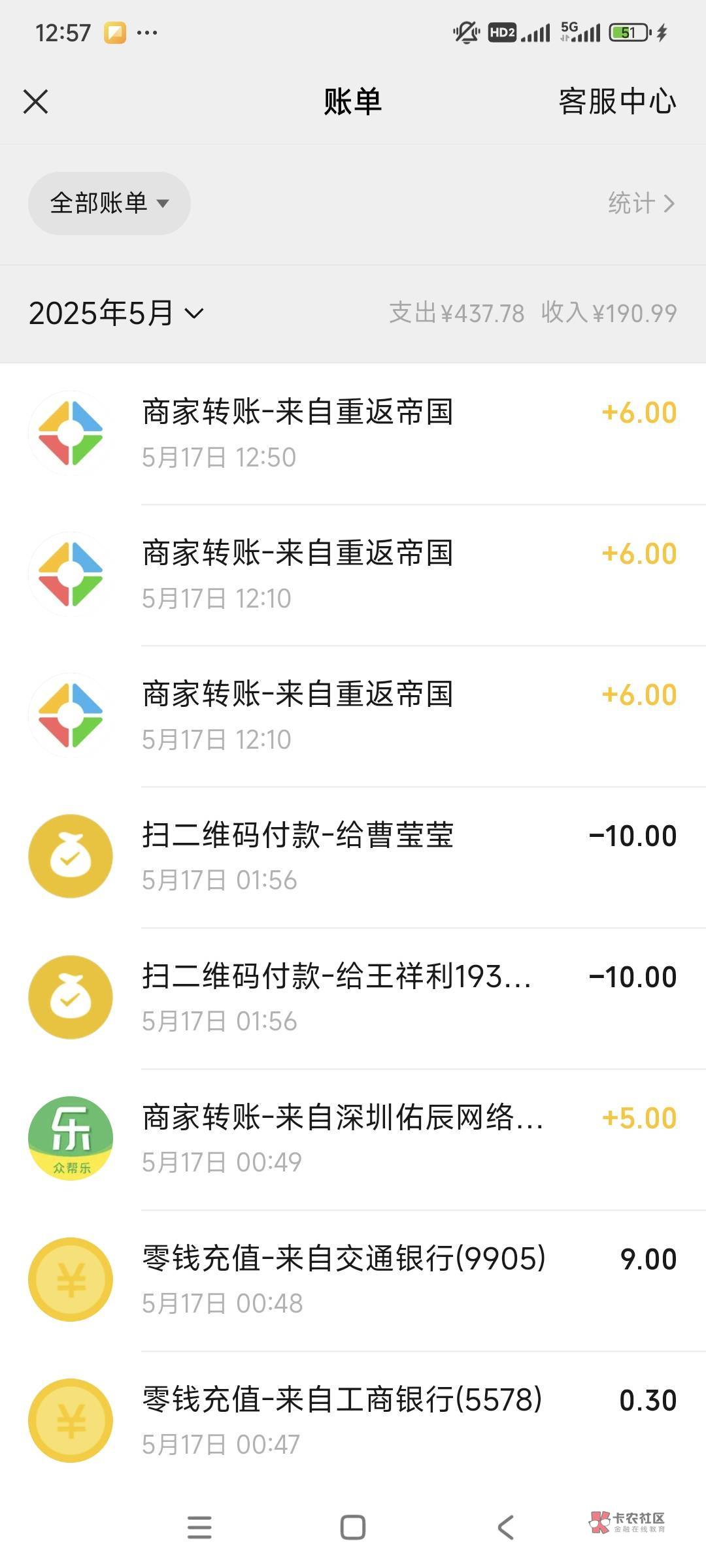Open the 深圳佑辰网络 merchant transfer
Viewport: 706px width, 1568px height.
click(353, 1139)
